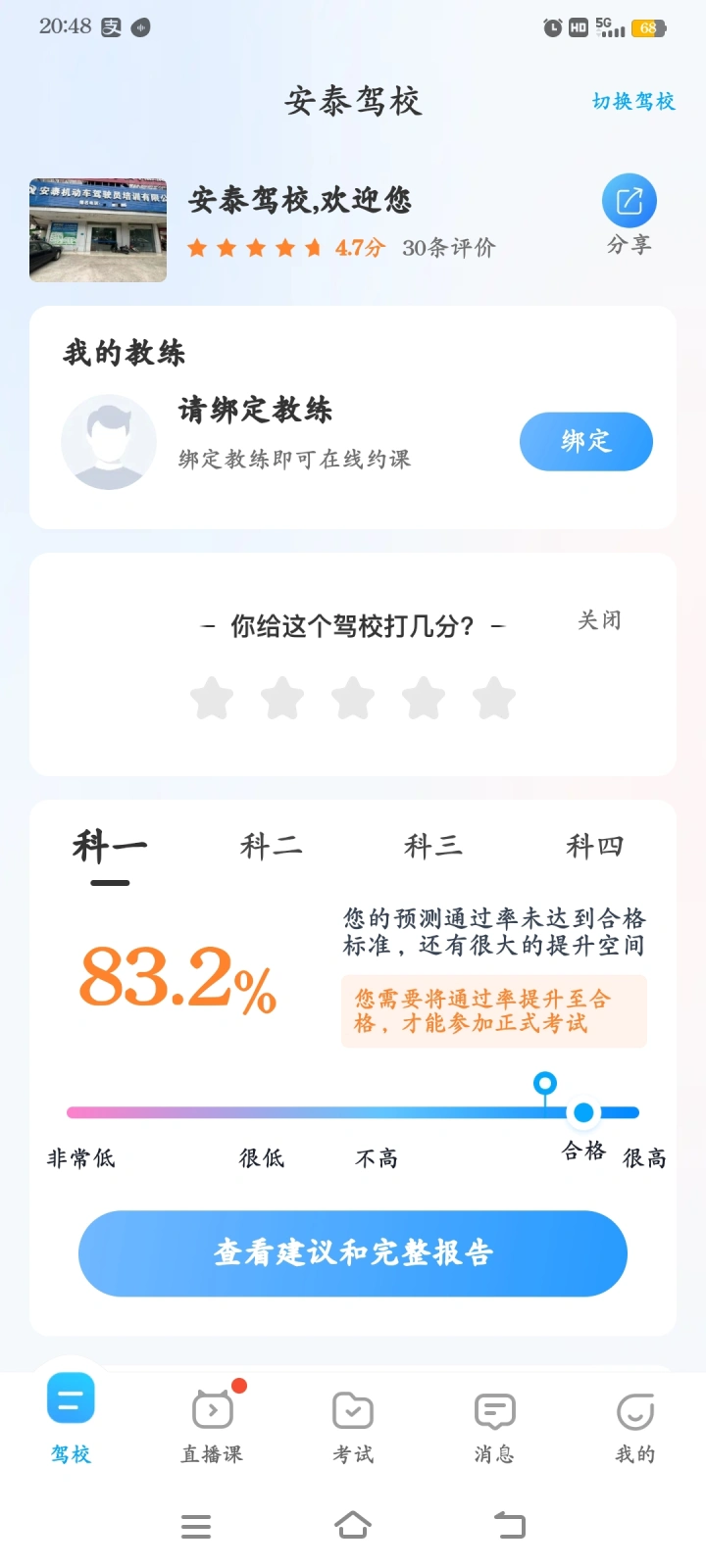The image size is (706, 1568).
Task: Open the 安泰驾校 school photo
Action: coord(98,230)
